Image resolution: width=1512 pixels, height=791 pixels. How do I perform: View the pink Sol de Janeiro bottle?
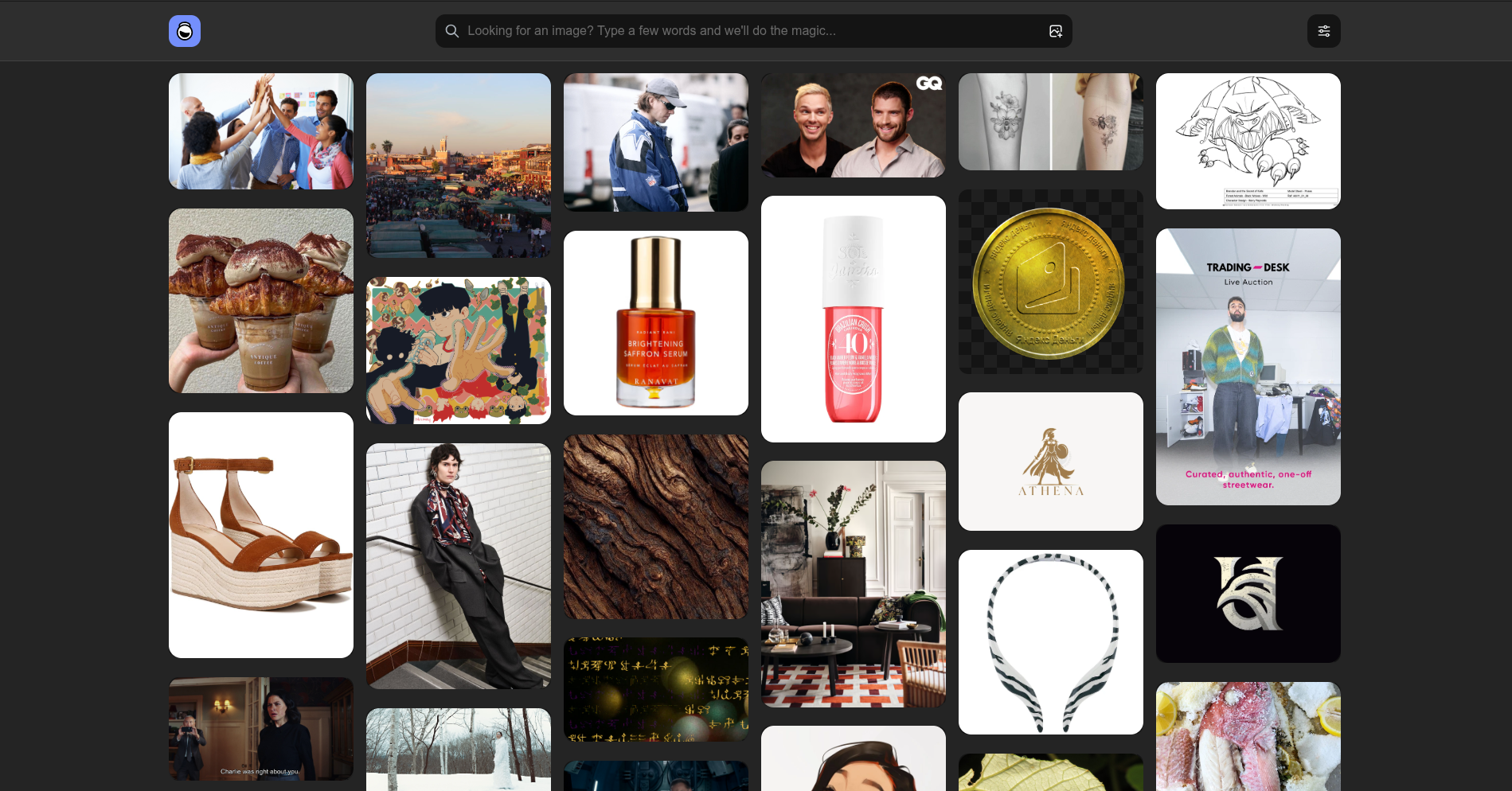point(854,319)
